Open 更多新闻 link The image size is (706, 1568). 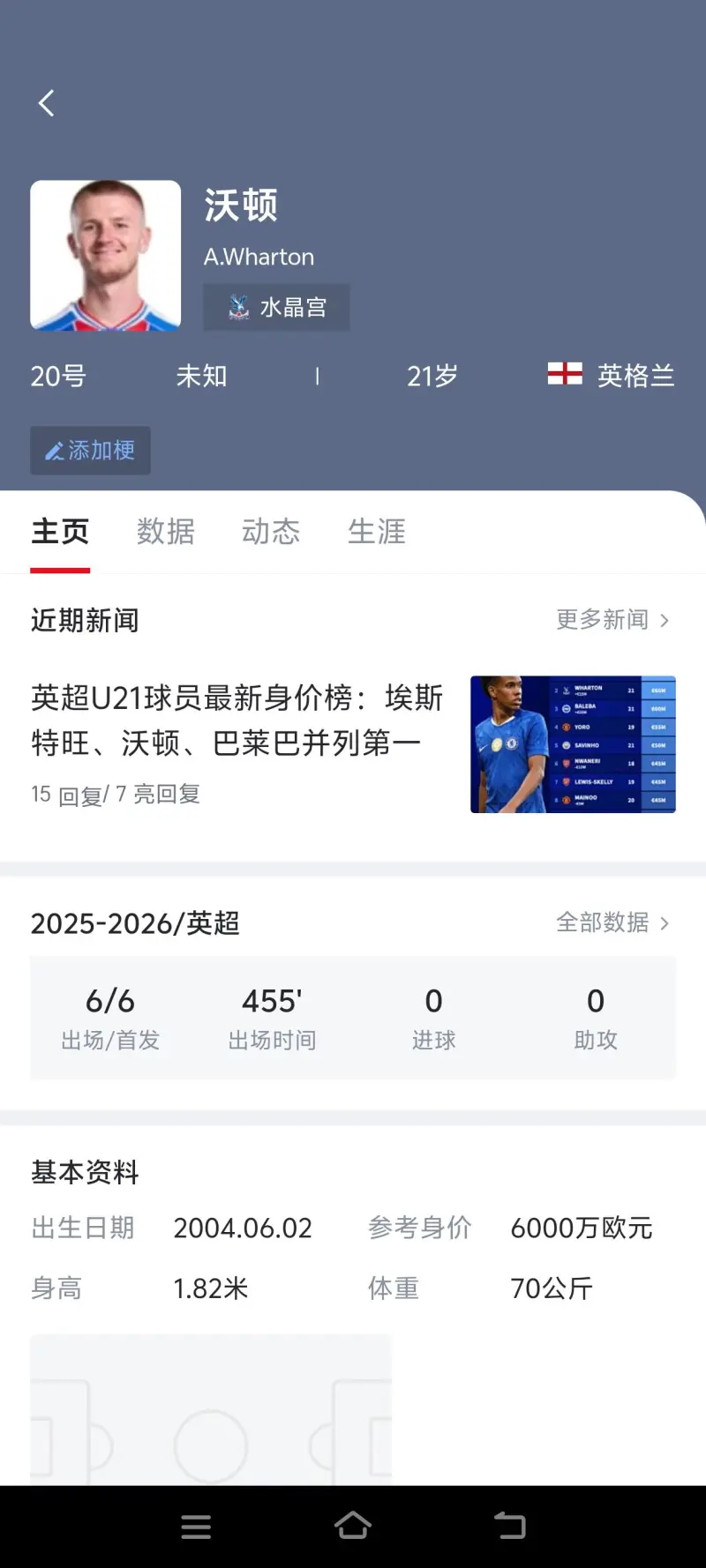(612, 620)
